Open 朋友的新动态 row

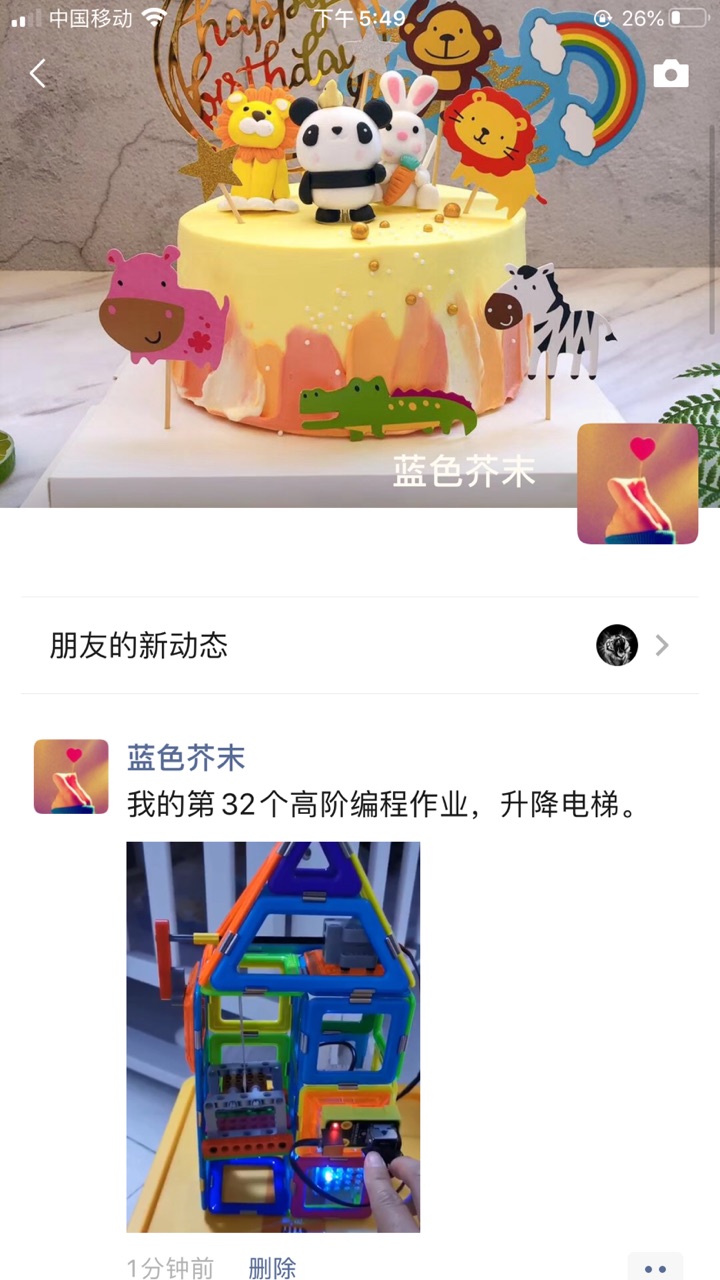(360, 645)
